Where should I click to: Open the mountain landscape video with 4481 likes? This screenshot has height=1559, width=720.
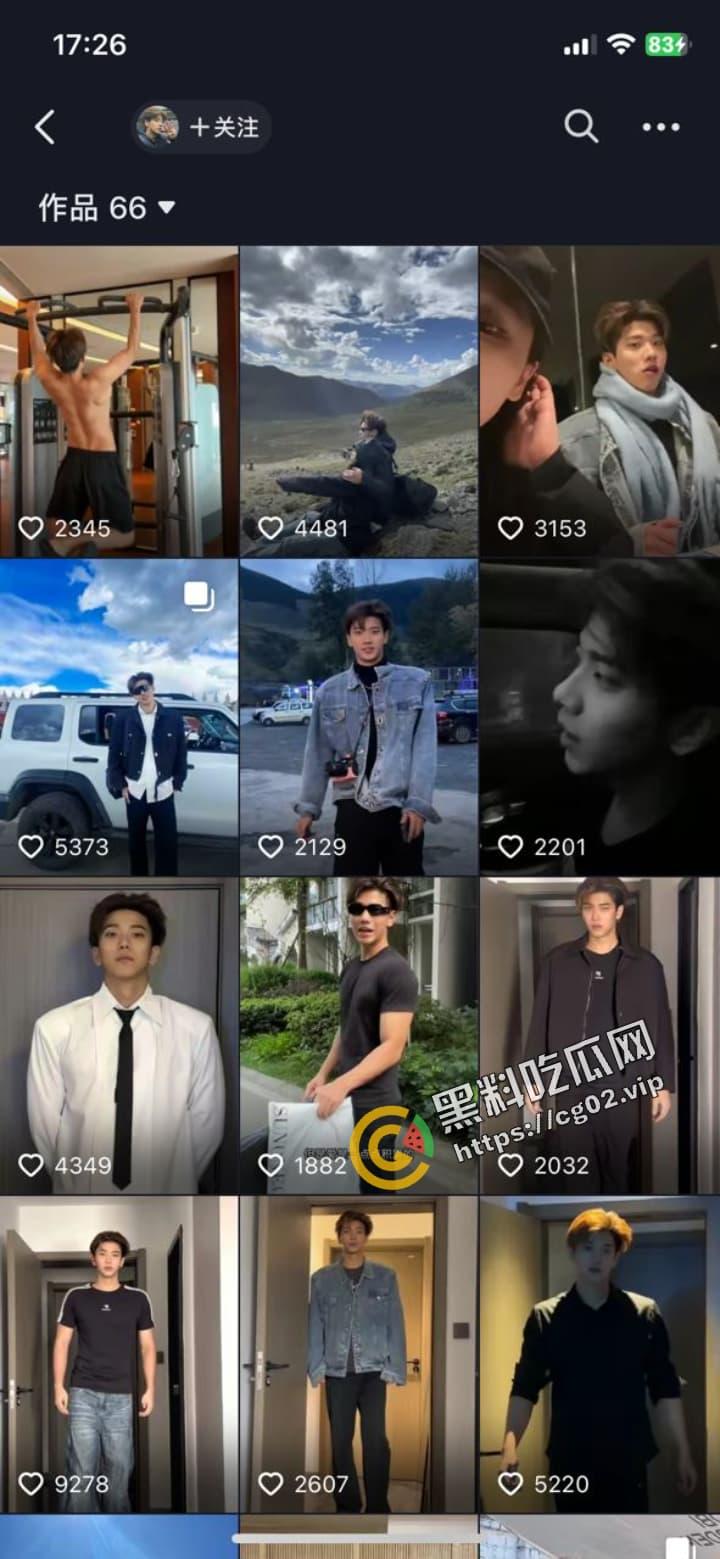tap(358, 400)
